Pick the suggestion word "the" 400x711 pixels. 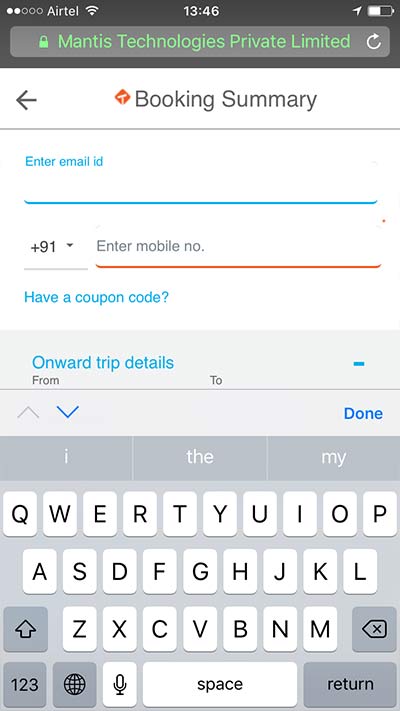[200, 457]
